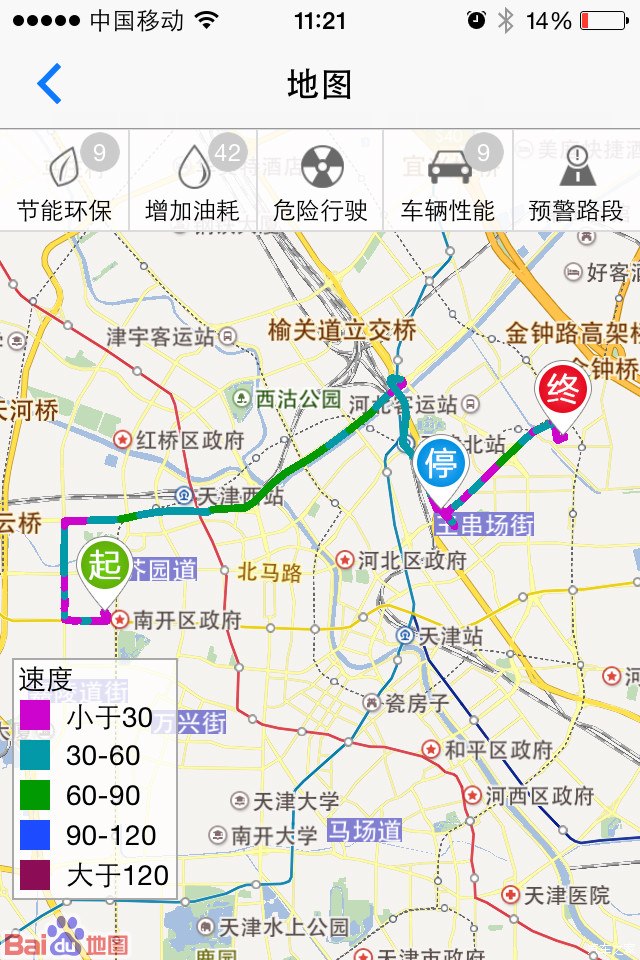Screen dimensions: 640x960
Task: Tap the green 起 start marker
Action: 105,565
